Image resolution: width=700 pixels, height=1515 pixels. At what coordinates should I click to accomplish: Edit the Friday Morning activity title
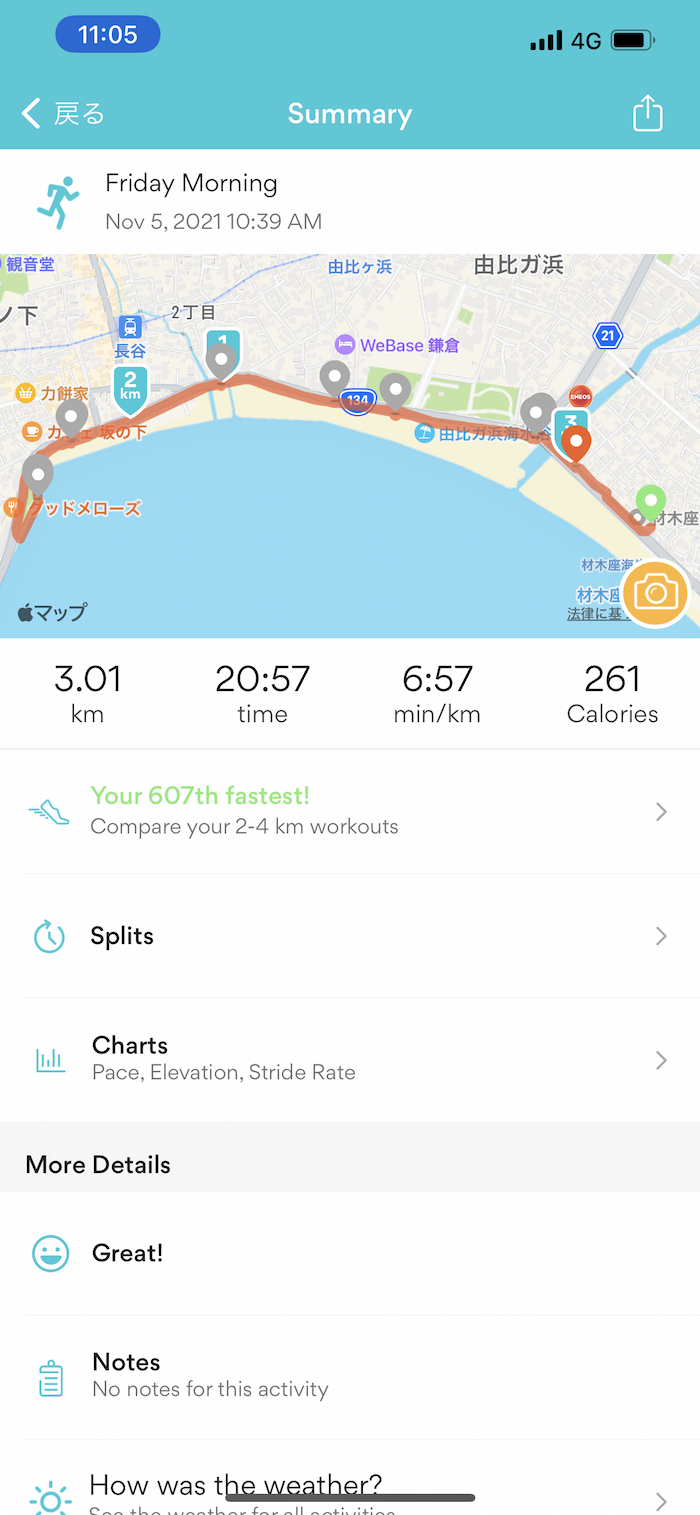191,184
